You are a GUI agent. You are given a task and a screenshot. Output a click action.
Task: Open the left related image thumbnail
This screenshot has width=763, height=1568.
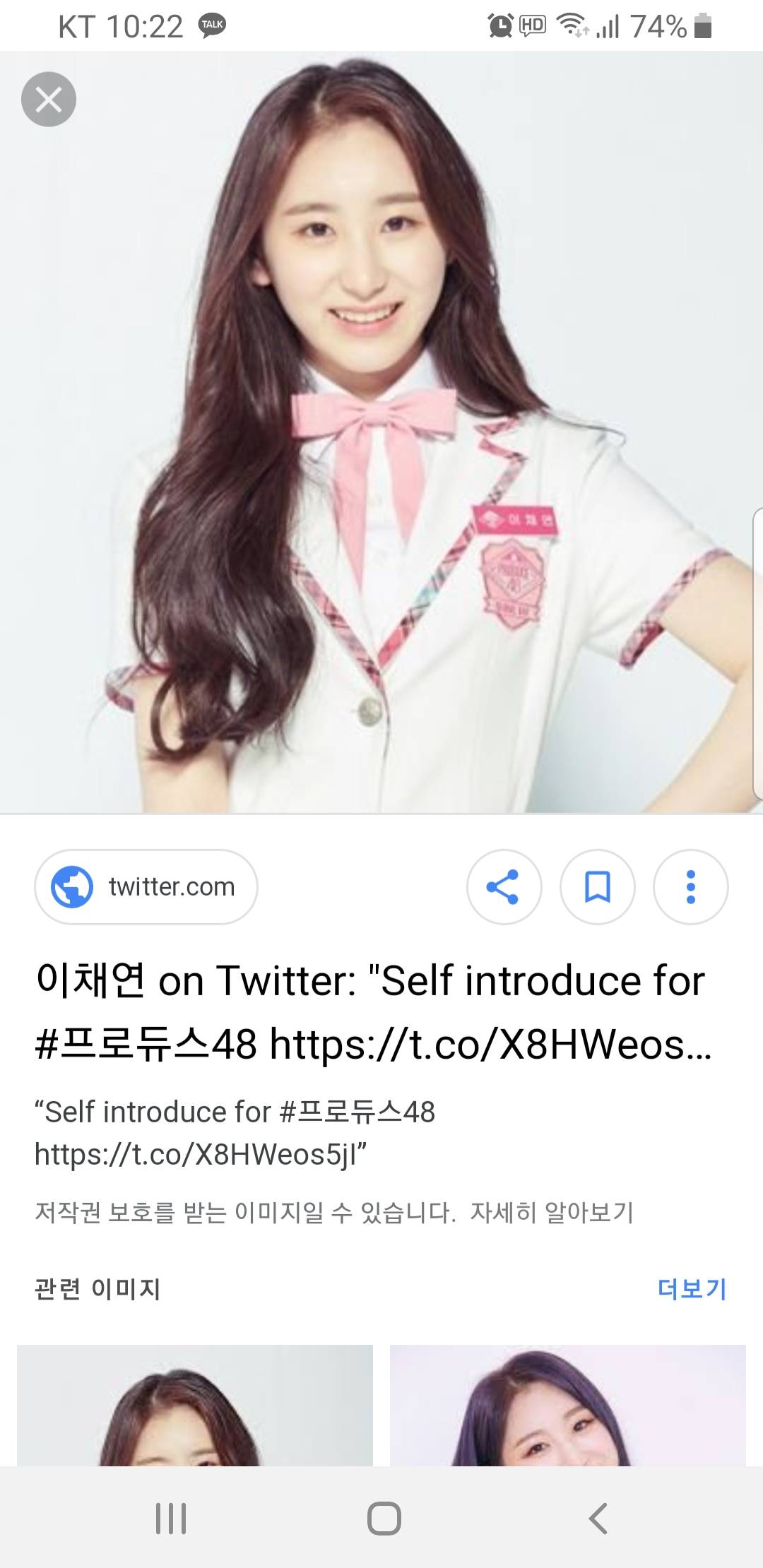click(195, 1404)
